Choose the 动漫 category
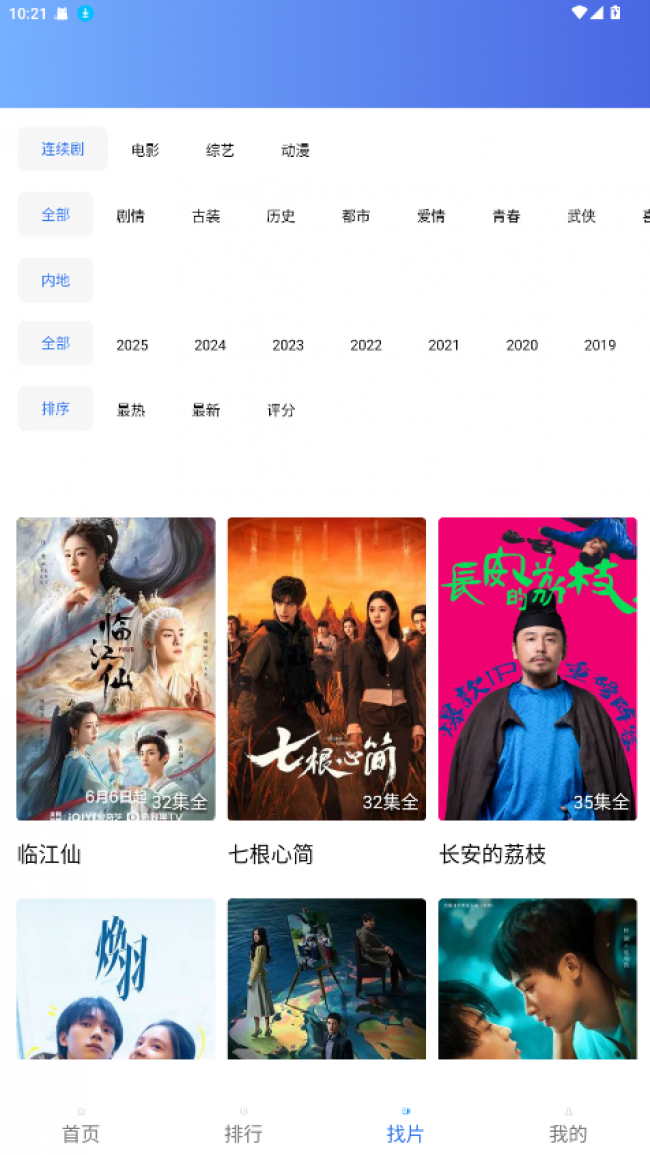This screenshot has height=1155, width=650. coord(295,151)
